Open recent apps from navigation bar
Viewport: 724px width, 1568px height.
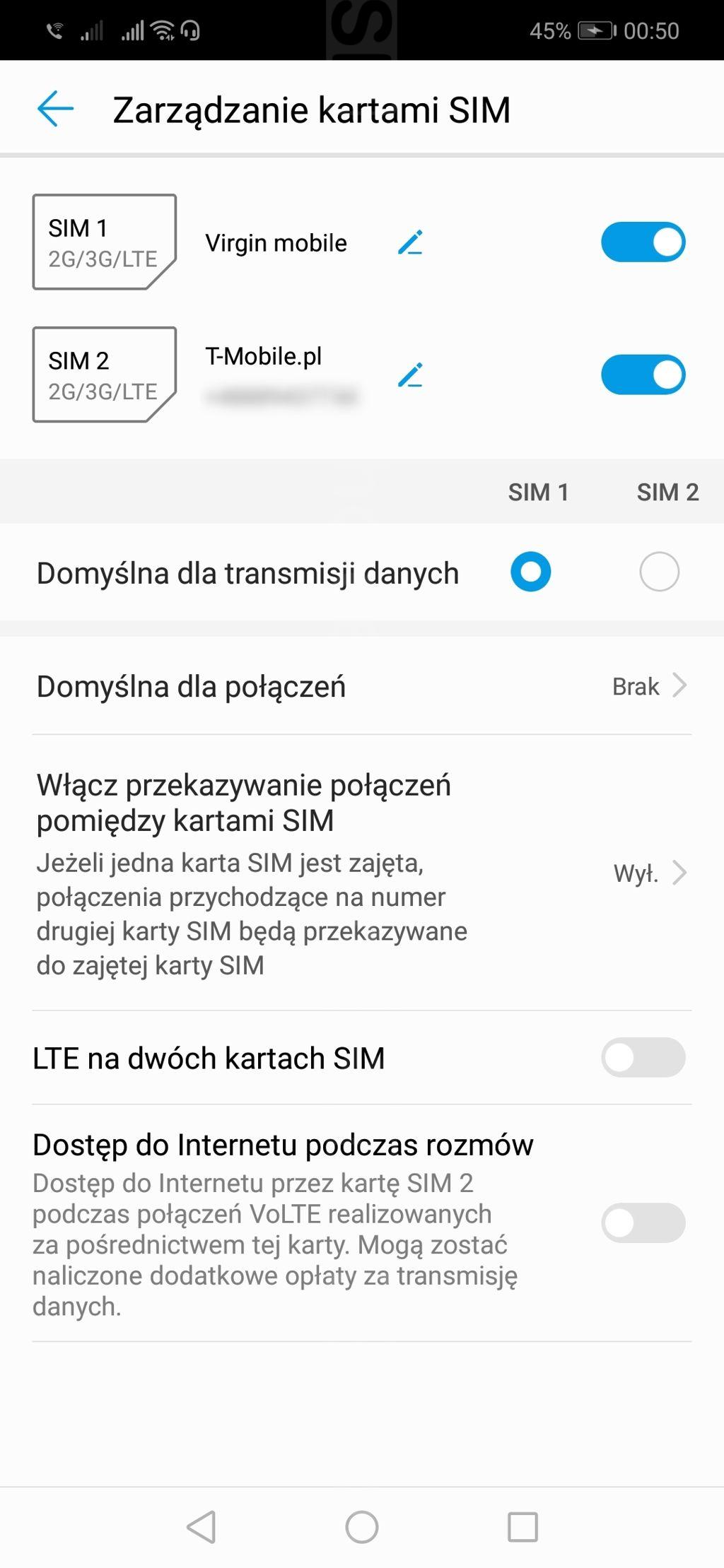click(522, 1527)
